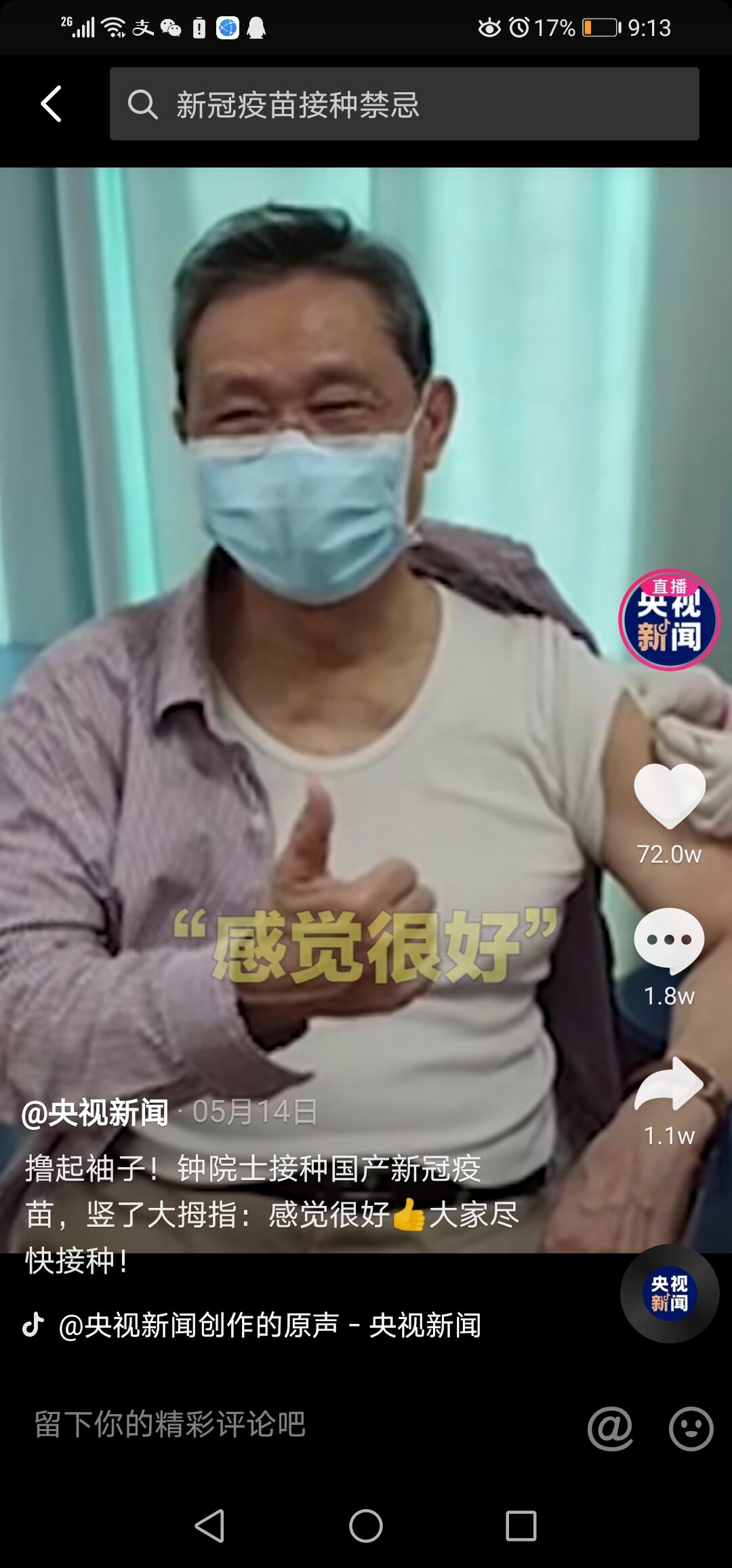Screen dimensions: 732x1568
Task: Open the system recent apps button
Action: [x=521, y=1527]
